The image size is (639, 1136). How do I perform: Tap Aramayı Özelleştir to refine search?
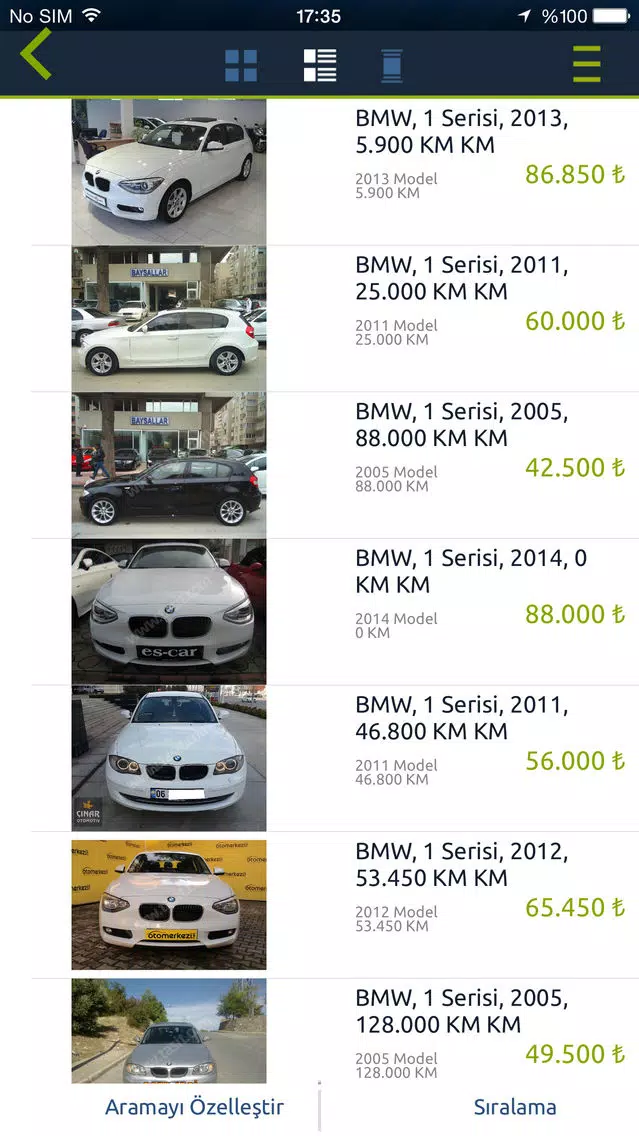tap(194, 1107)
